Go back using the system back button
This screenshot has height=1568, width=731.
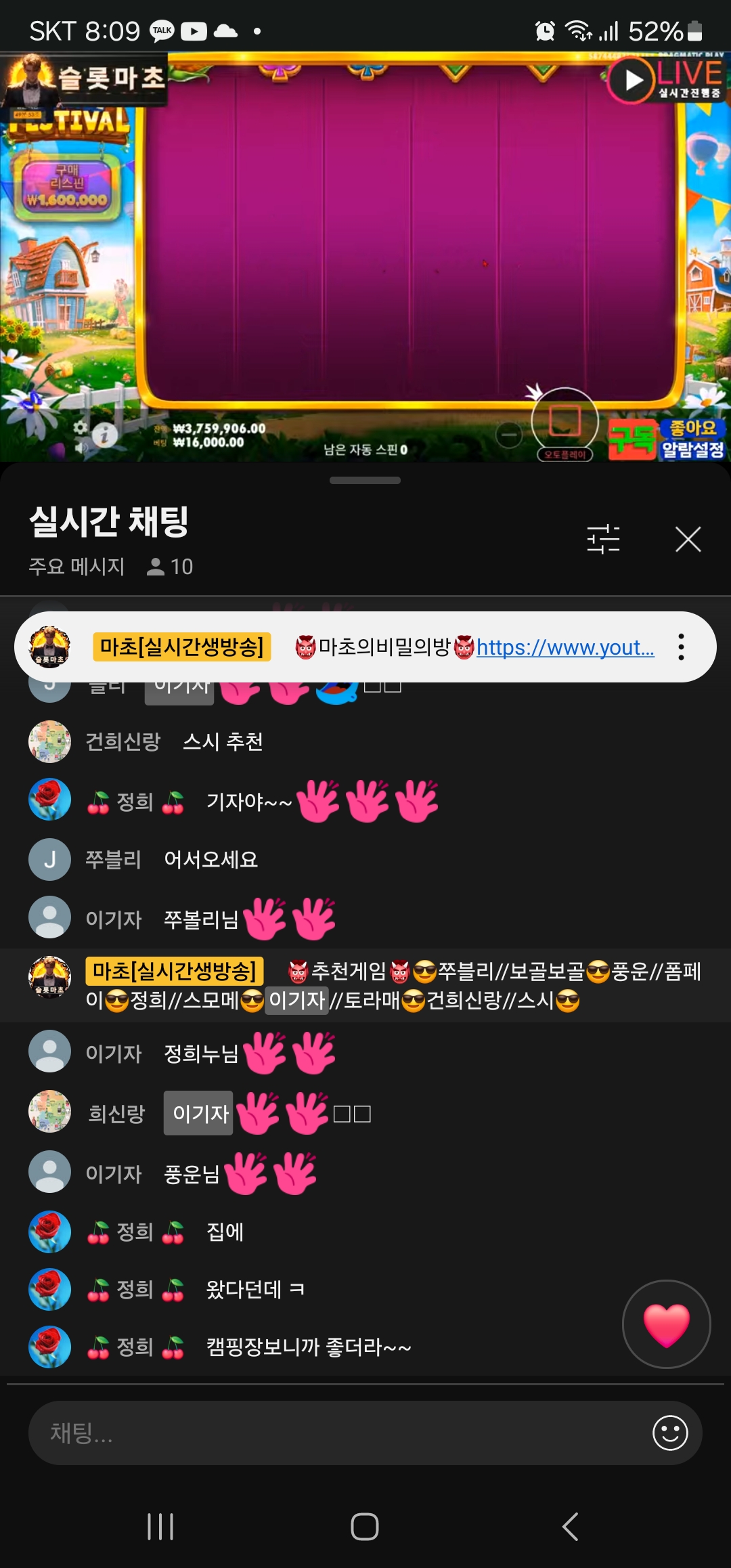570,1527
